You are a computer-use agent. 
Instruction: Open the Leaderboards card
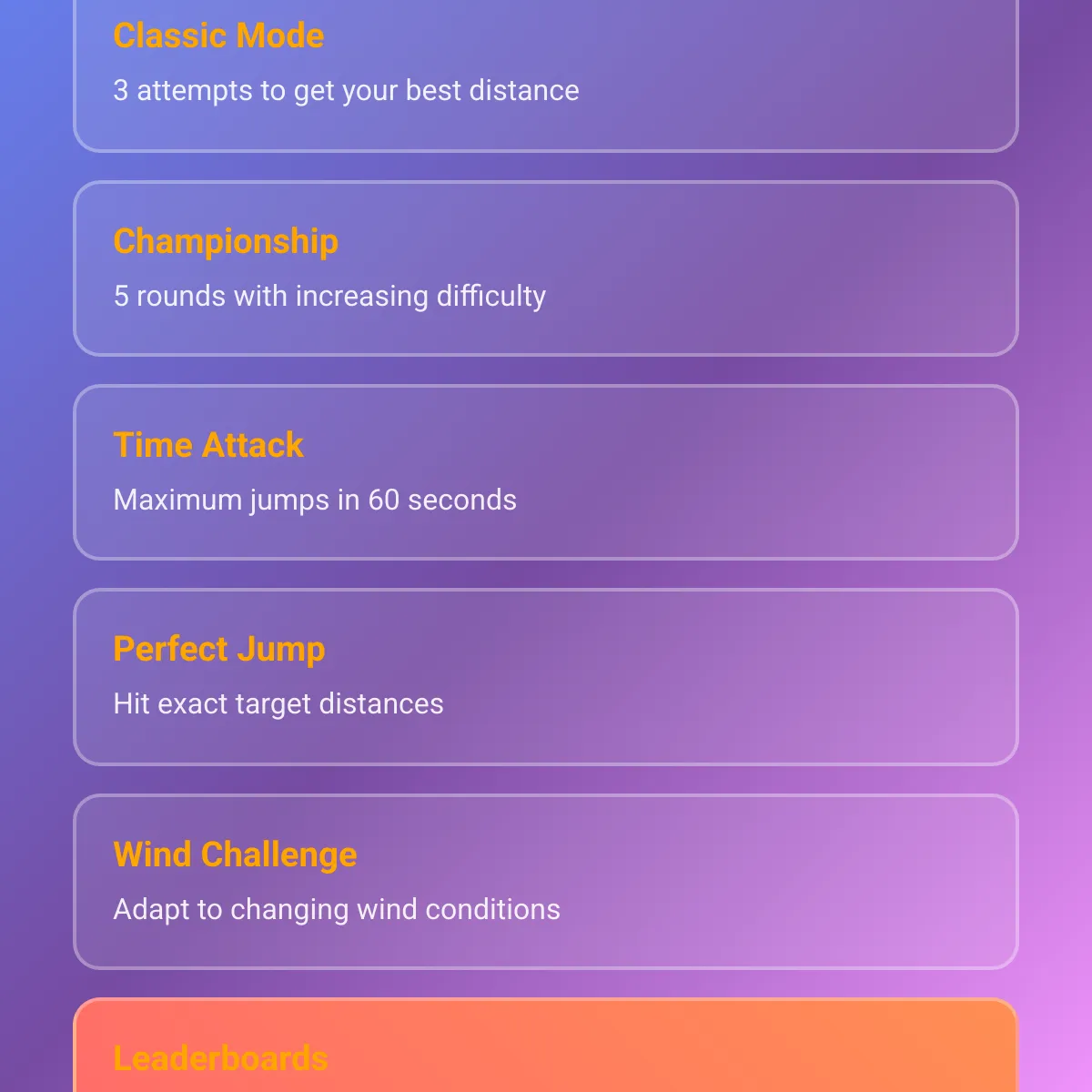tap(546, 1046)
